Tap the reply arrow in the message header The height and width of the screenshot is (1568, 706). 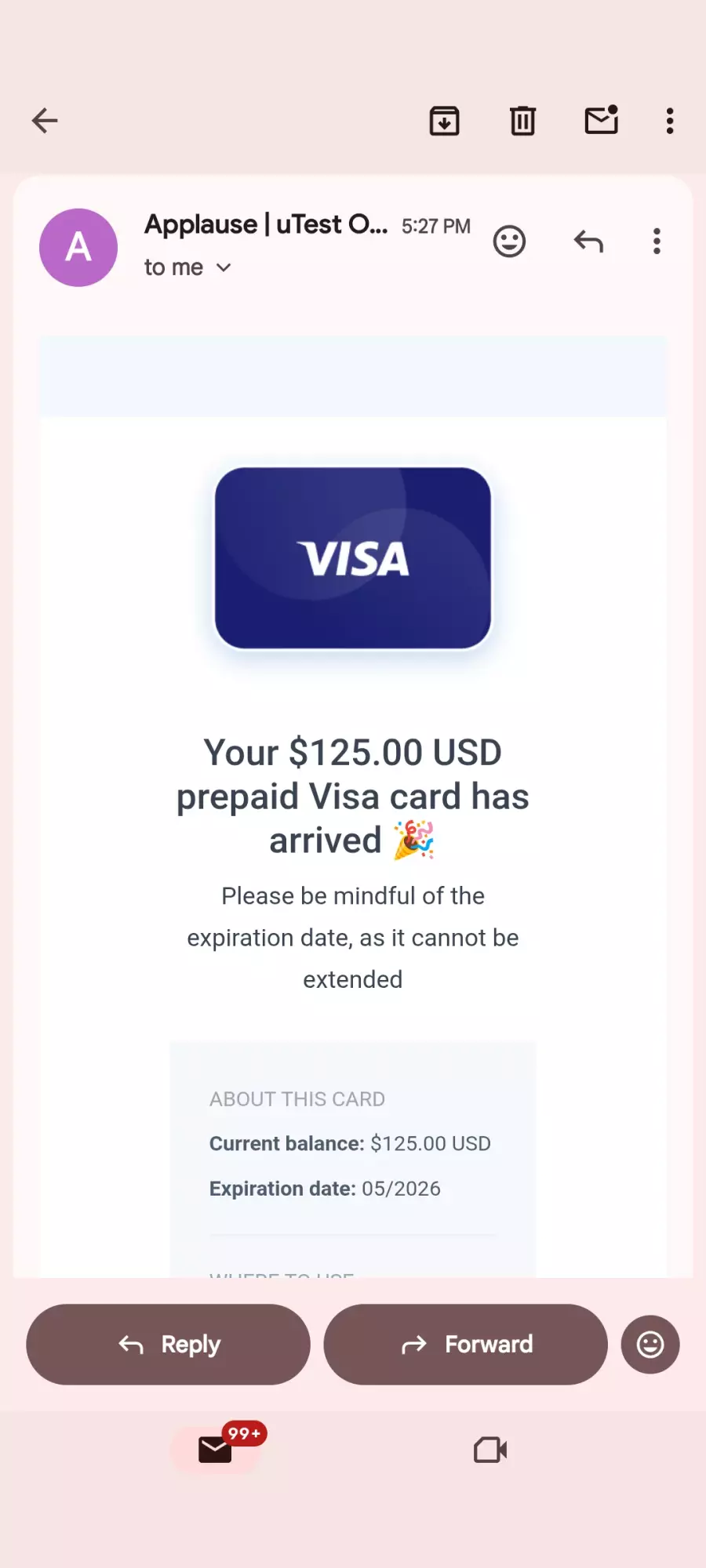coord(588,241)
